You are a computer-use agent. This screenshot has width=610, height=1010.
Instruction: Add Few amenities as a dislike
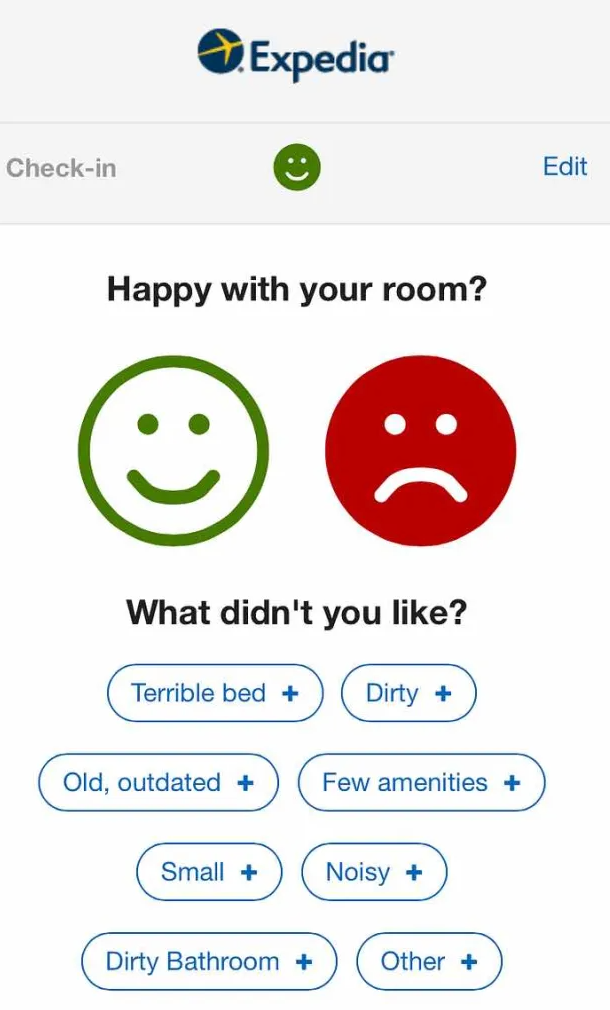click(x=421, y=782)
